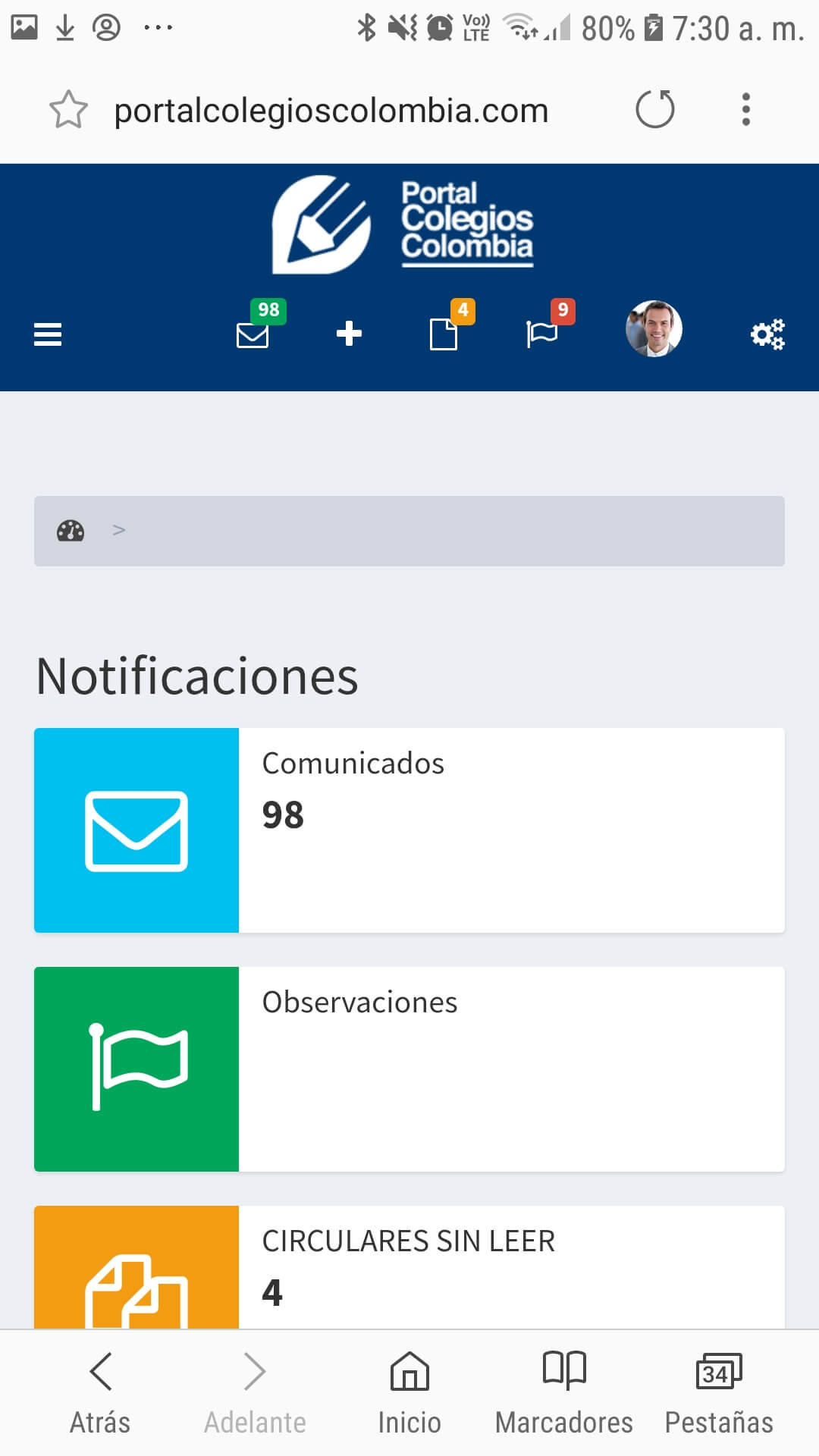This screenshot has height=1456, width=819.
Task: Open the user profile avatar
Action: coord(654,329)
